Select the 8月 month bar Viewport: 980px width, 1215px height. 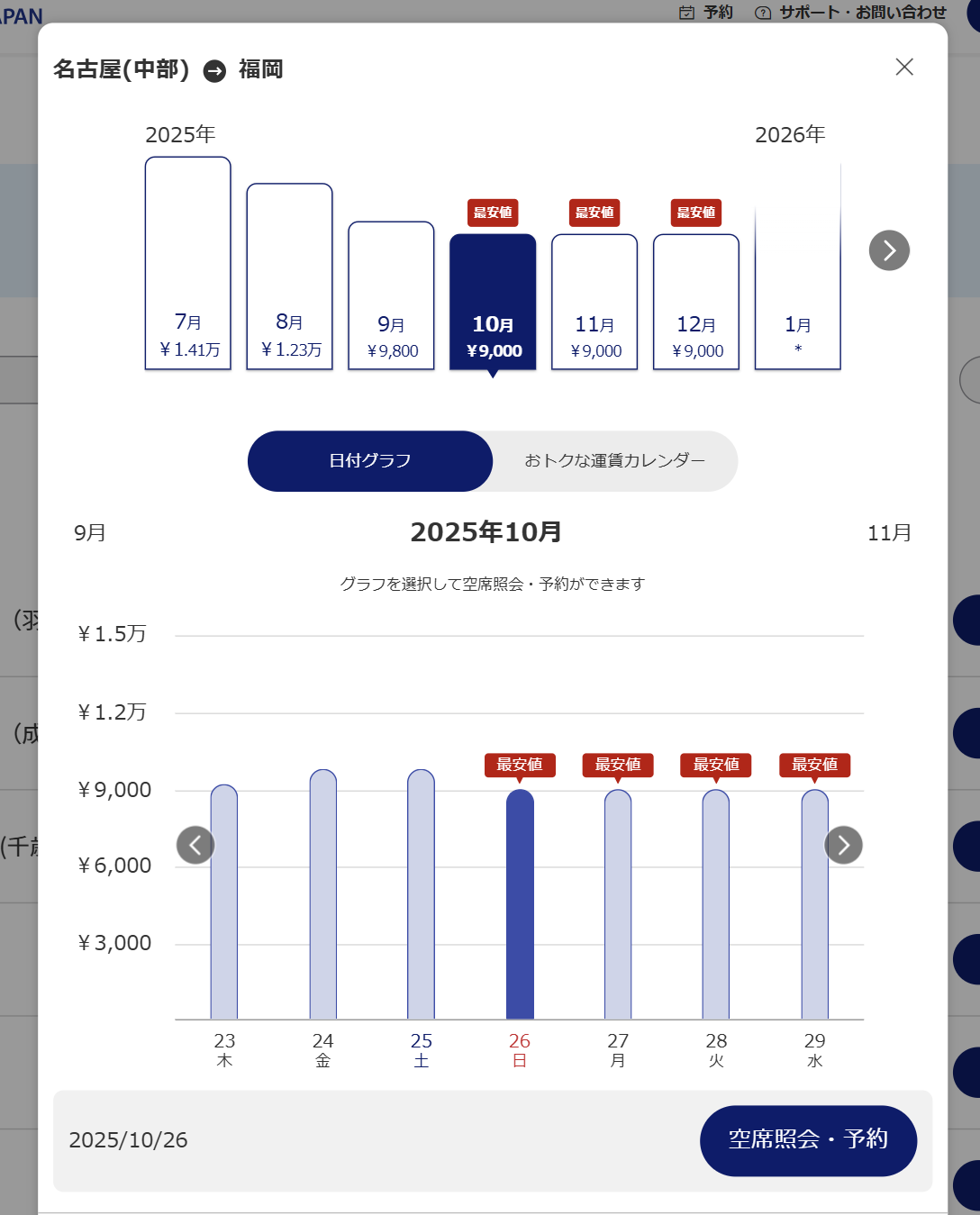[x=290, y=277]
